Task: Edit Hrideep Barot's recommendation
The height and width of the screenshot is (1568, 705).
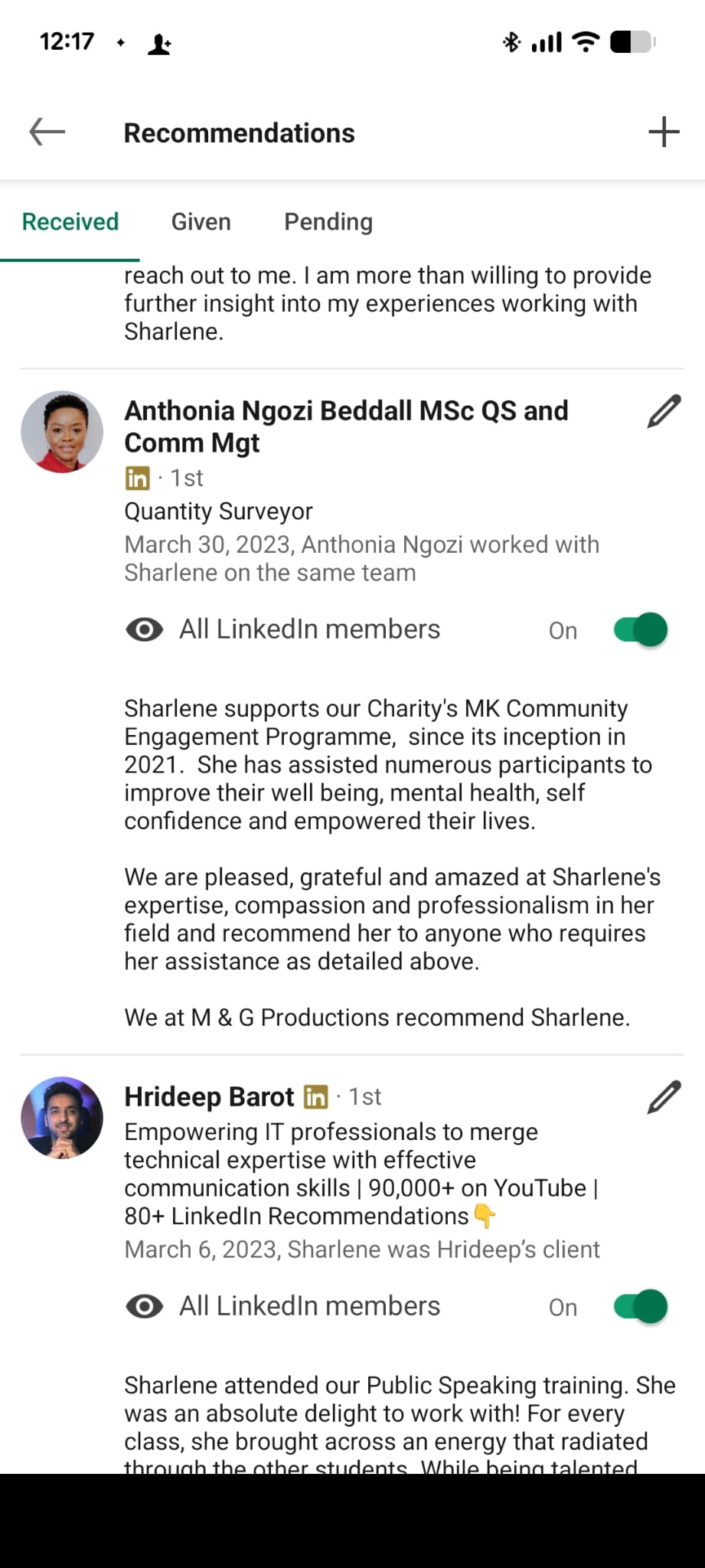Action: coord(663,1097)
